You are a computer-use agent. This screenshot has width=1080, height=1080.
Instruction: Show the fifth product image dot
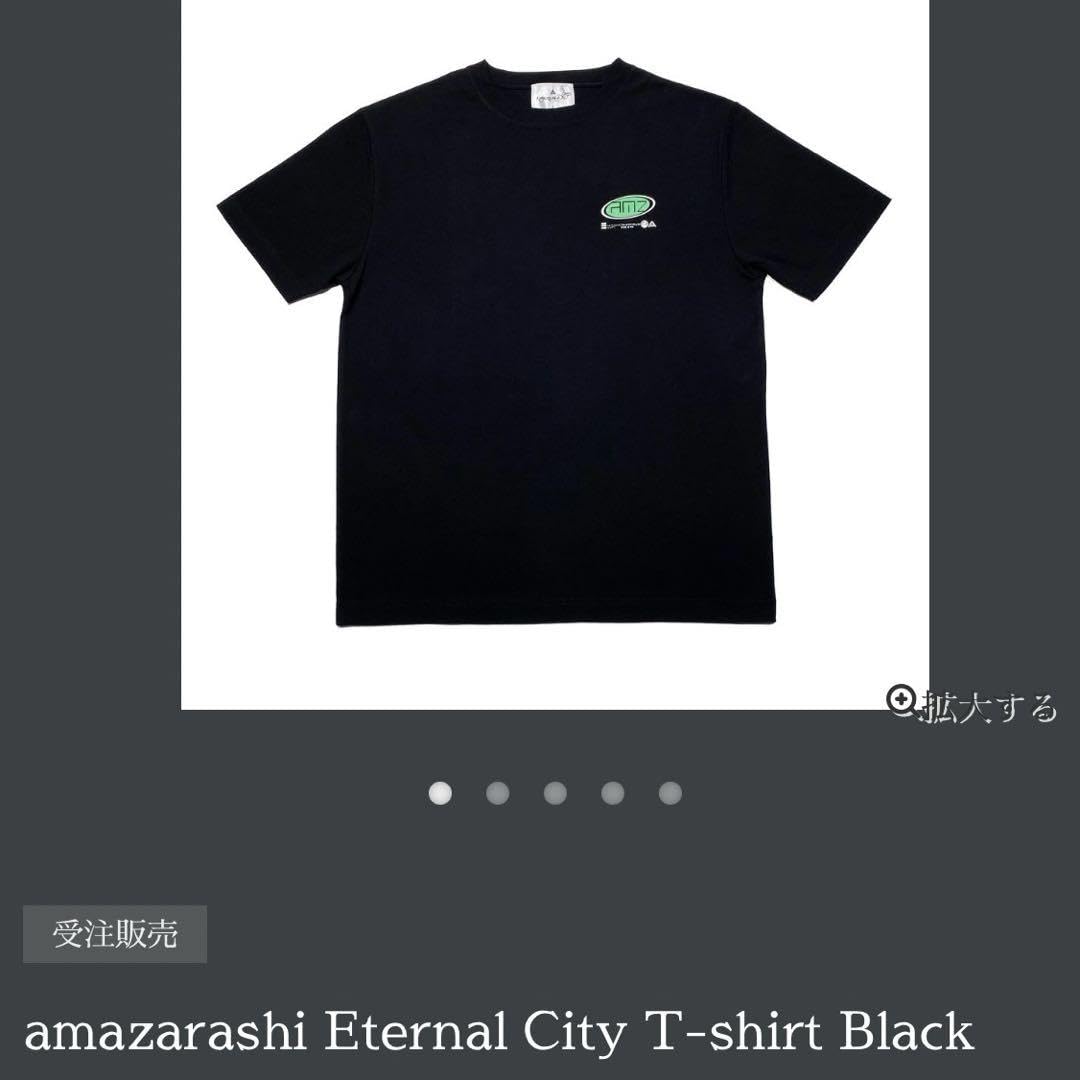tap(670, 793)
